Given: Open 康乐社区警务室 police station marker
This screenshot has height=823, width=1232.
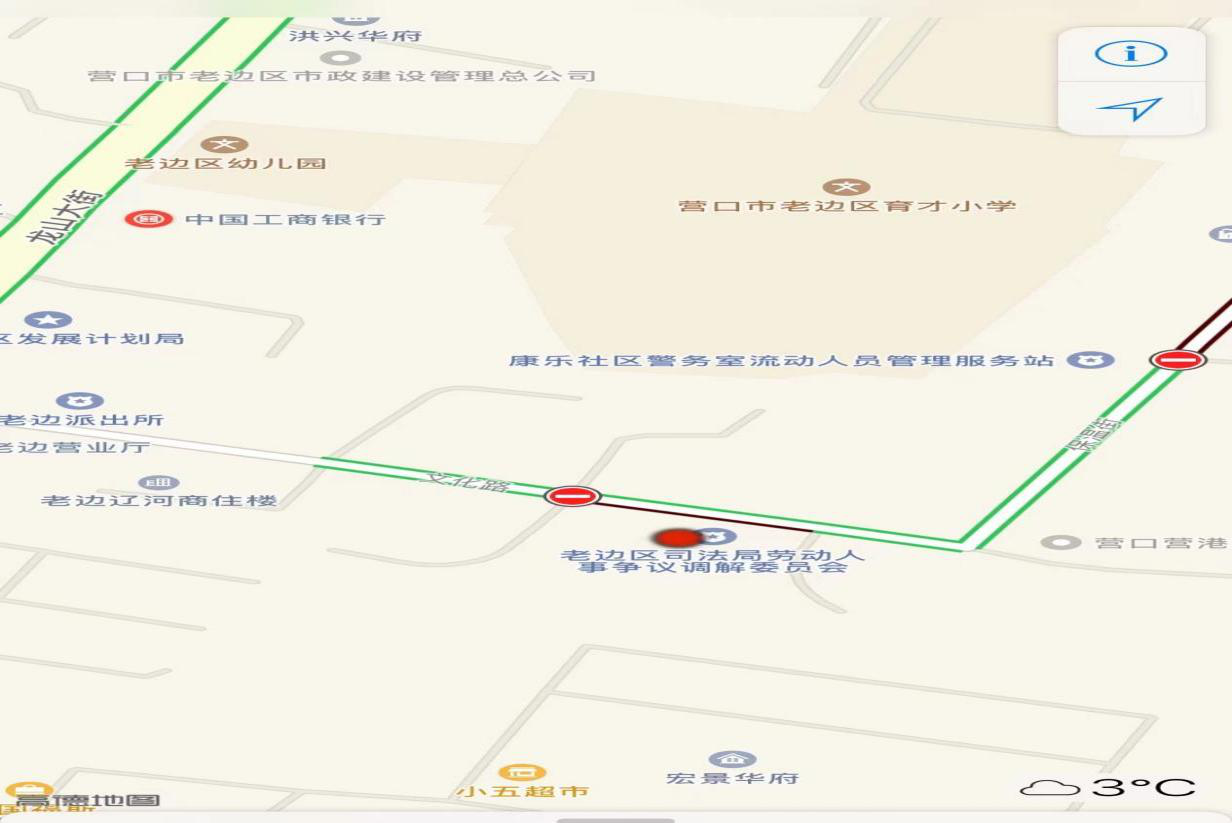Looking at the screenshot, I should 1090,360.
